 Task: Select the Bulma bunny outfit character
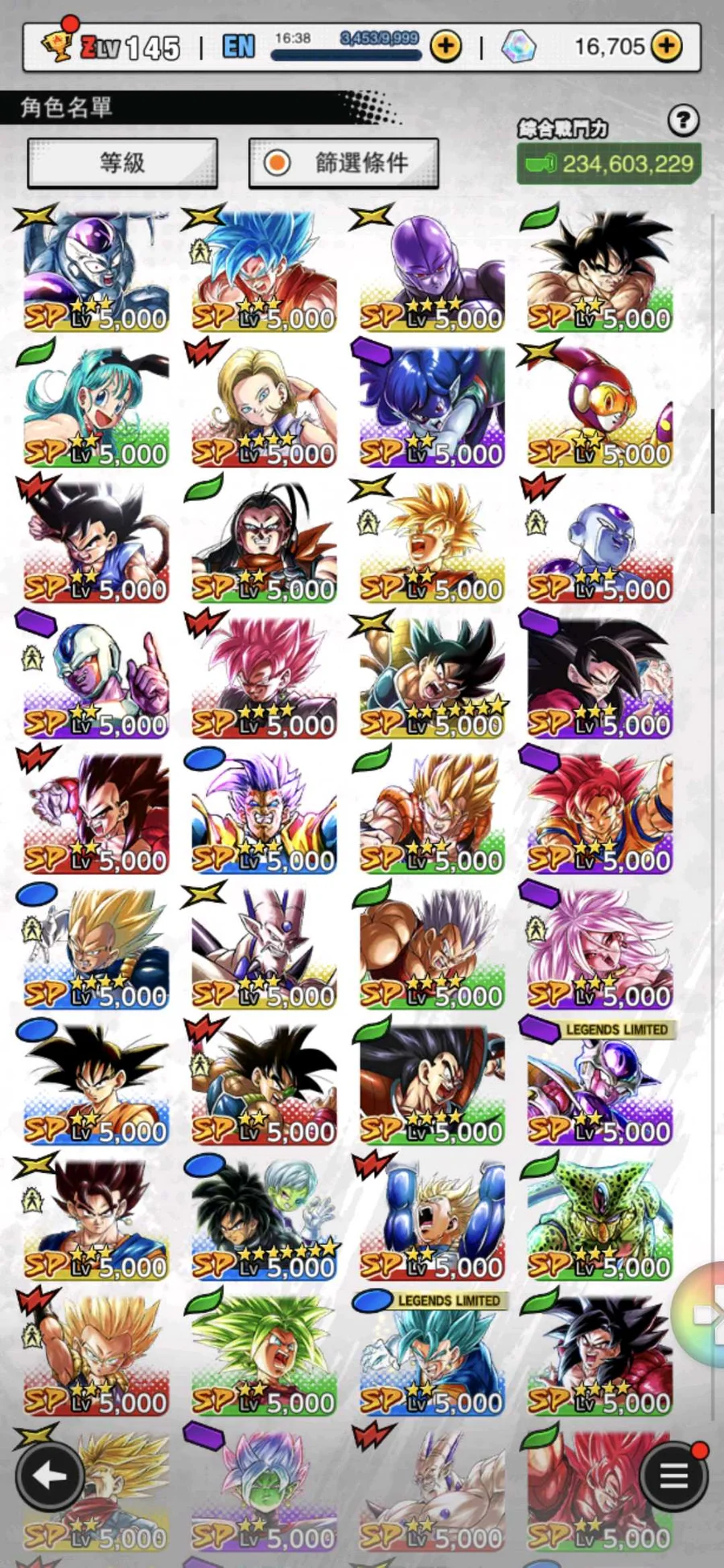(97, 406)
